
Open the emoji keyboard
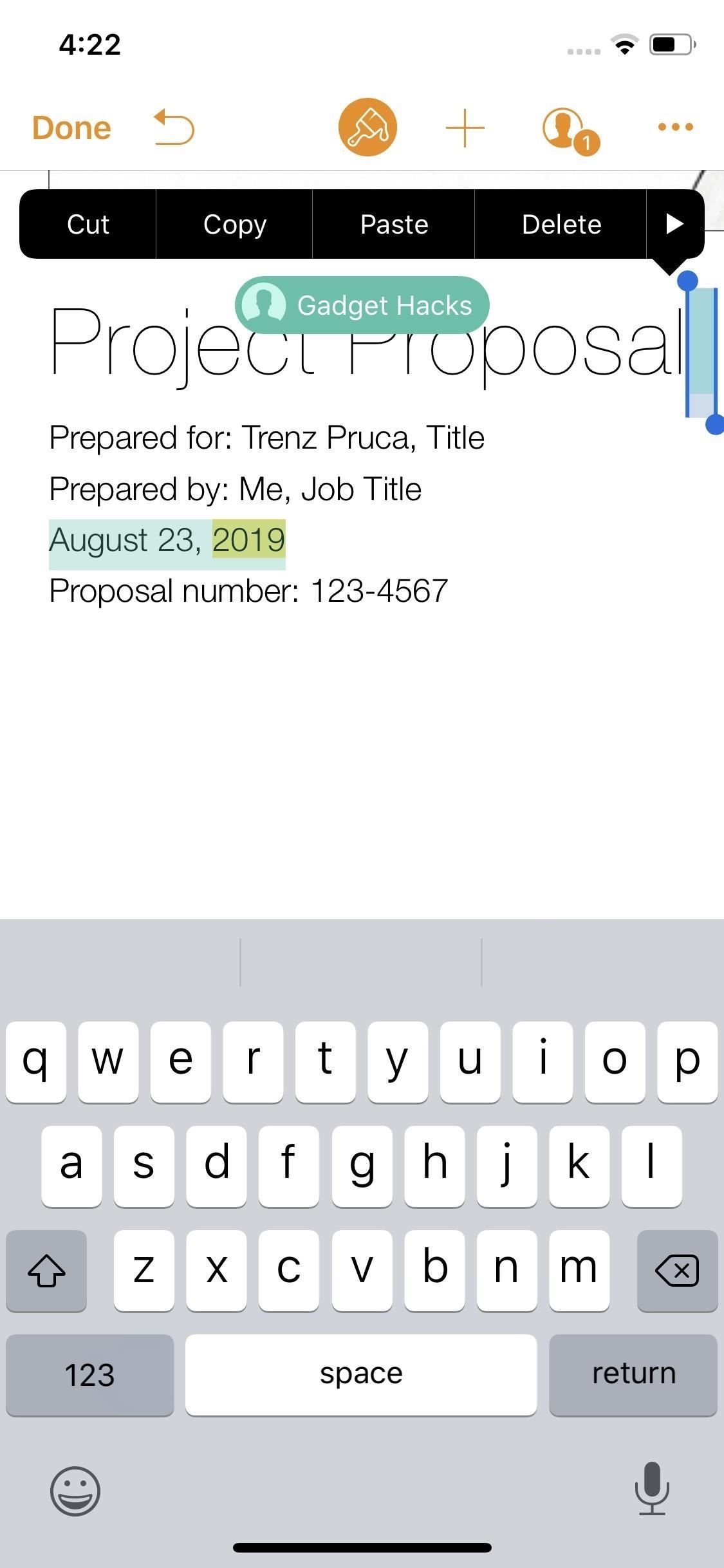75,1491
